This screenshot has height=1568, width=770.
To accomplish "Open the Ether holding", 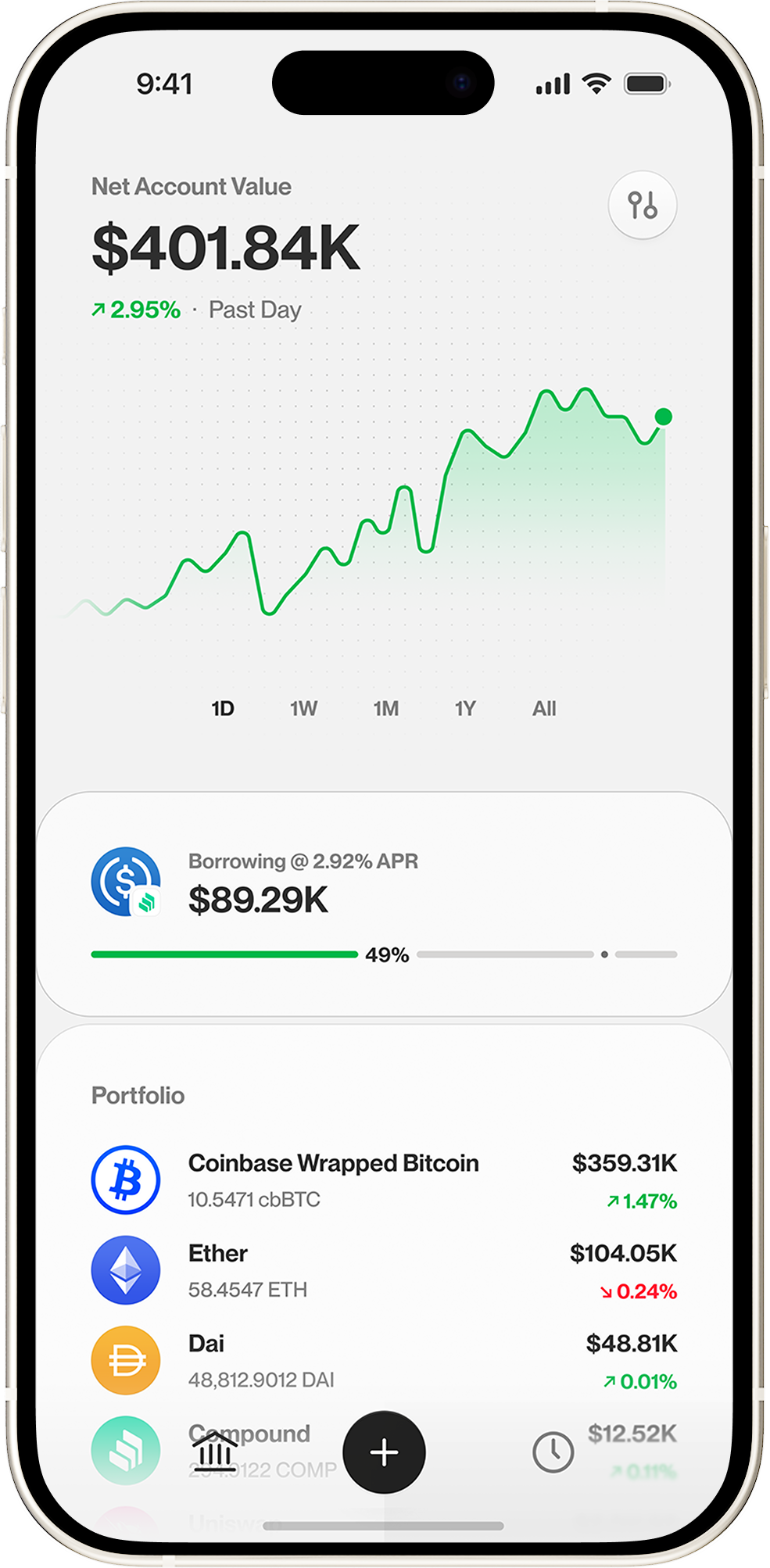I will pos(383,1269).
